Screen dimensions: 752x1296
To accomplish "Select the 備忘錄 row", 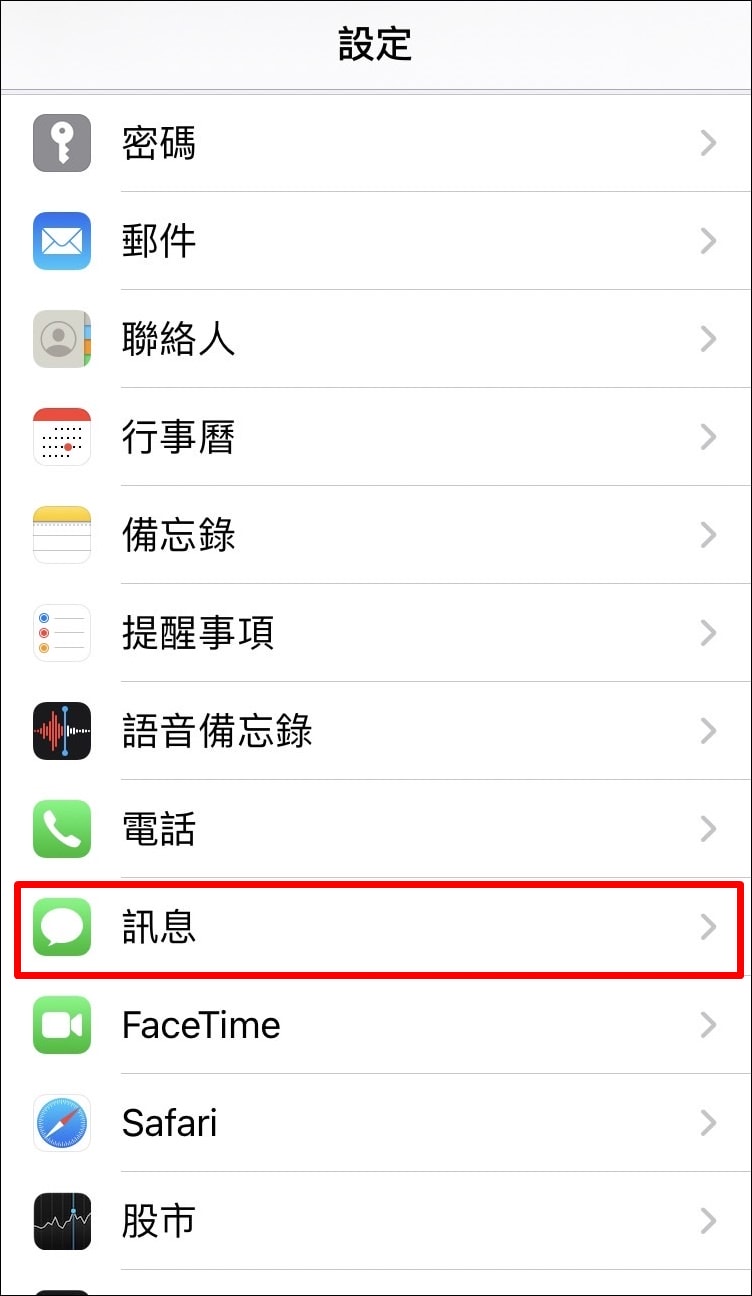I will (x=376, y=535).
